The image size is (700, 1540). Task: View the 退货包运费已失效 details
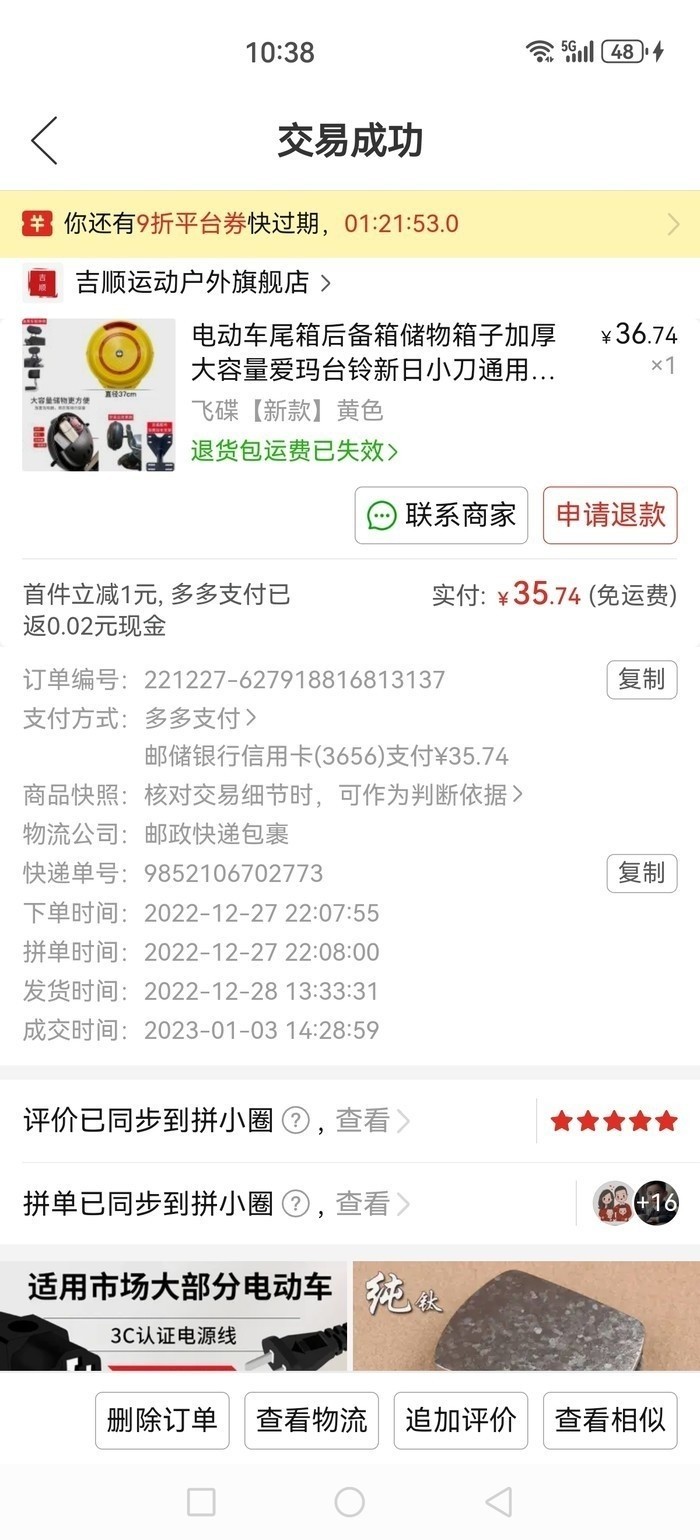[294, 451]
